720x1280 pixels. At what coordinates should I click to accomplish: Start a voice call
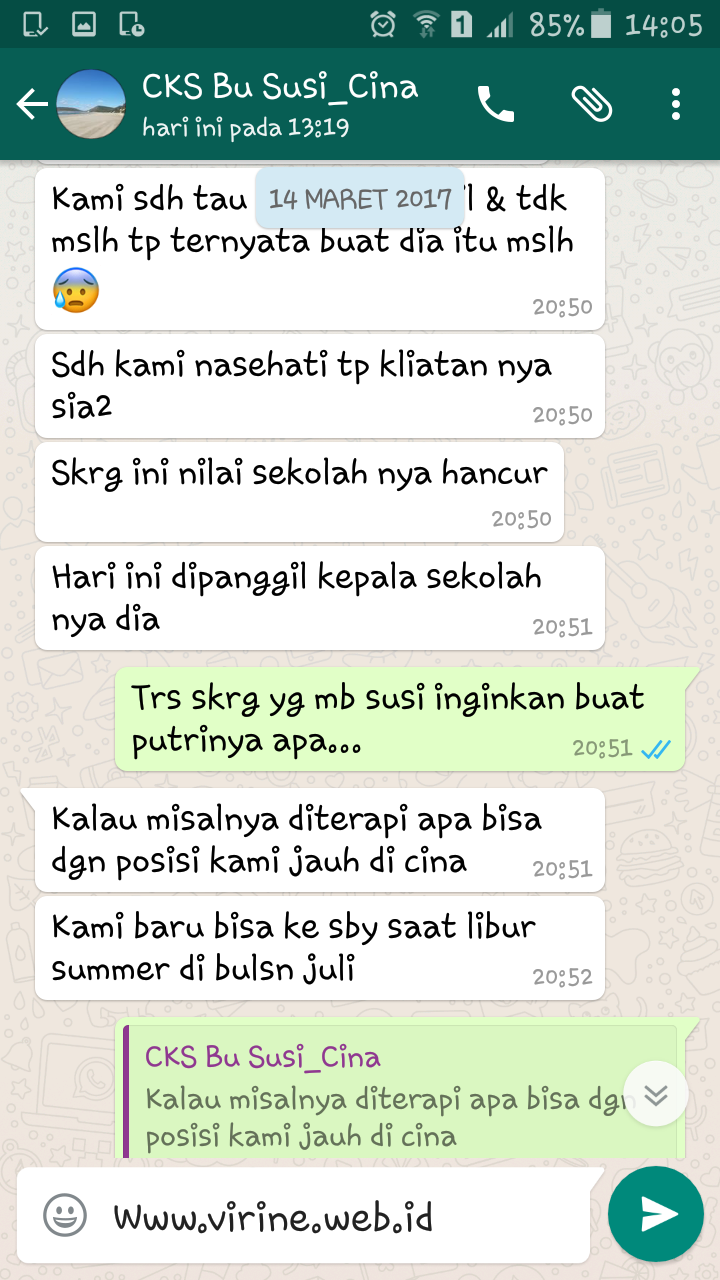(x=496, y=104)
